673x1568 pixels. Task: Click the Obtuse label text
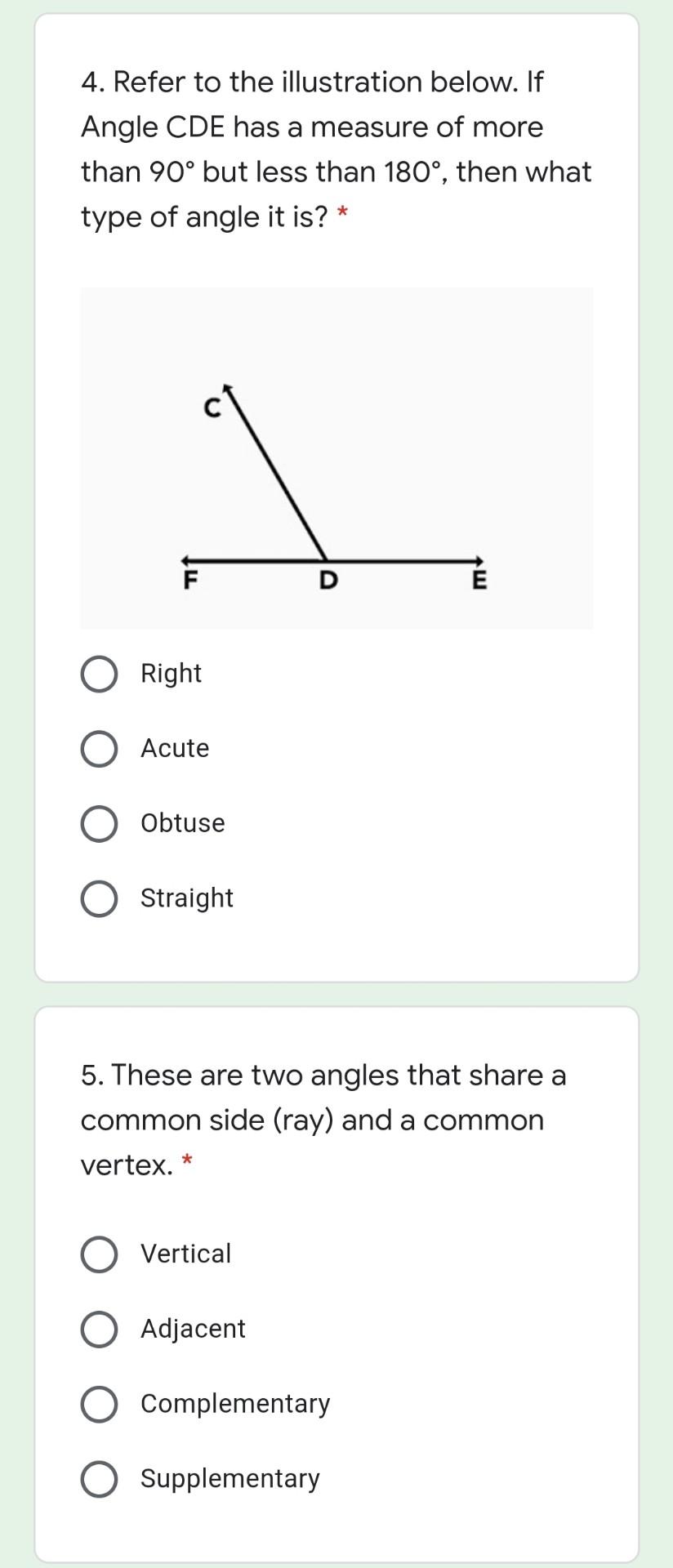pos(183,823)
